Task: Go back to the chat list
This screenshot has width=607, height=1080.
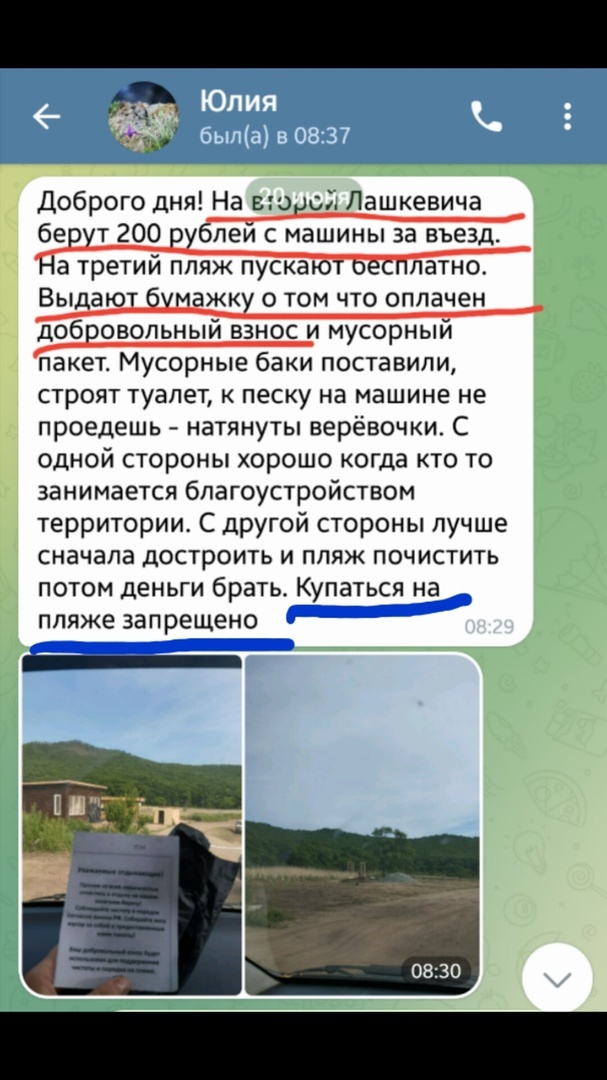Action: pyautogui.click(x=46, y=118)
